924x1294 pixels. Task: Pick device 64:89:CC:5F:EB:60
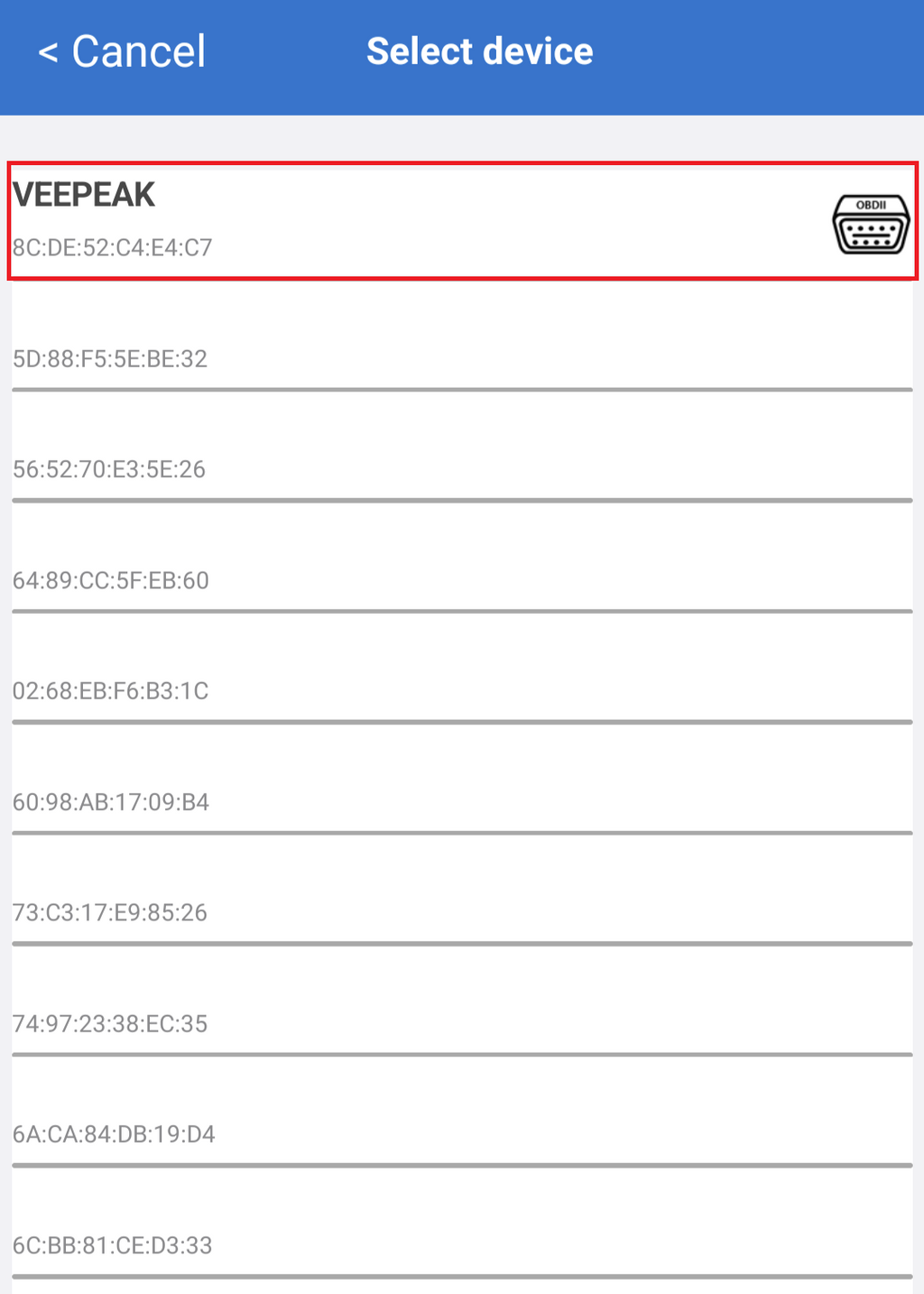[x=462, y=569]
